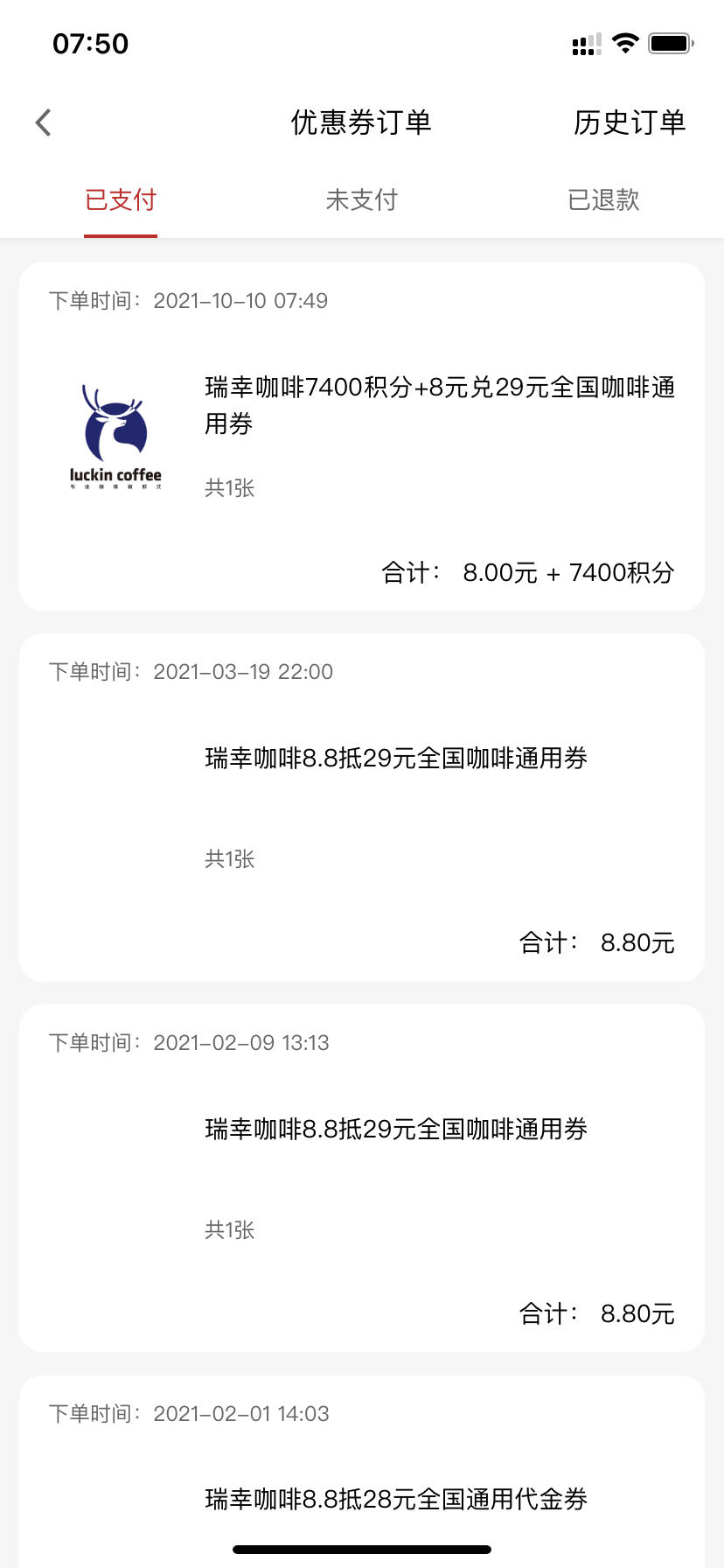Select the 已支付 tab
Screen dimensions: 724x1568
pyautogui.click(x=121, y=199)
